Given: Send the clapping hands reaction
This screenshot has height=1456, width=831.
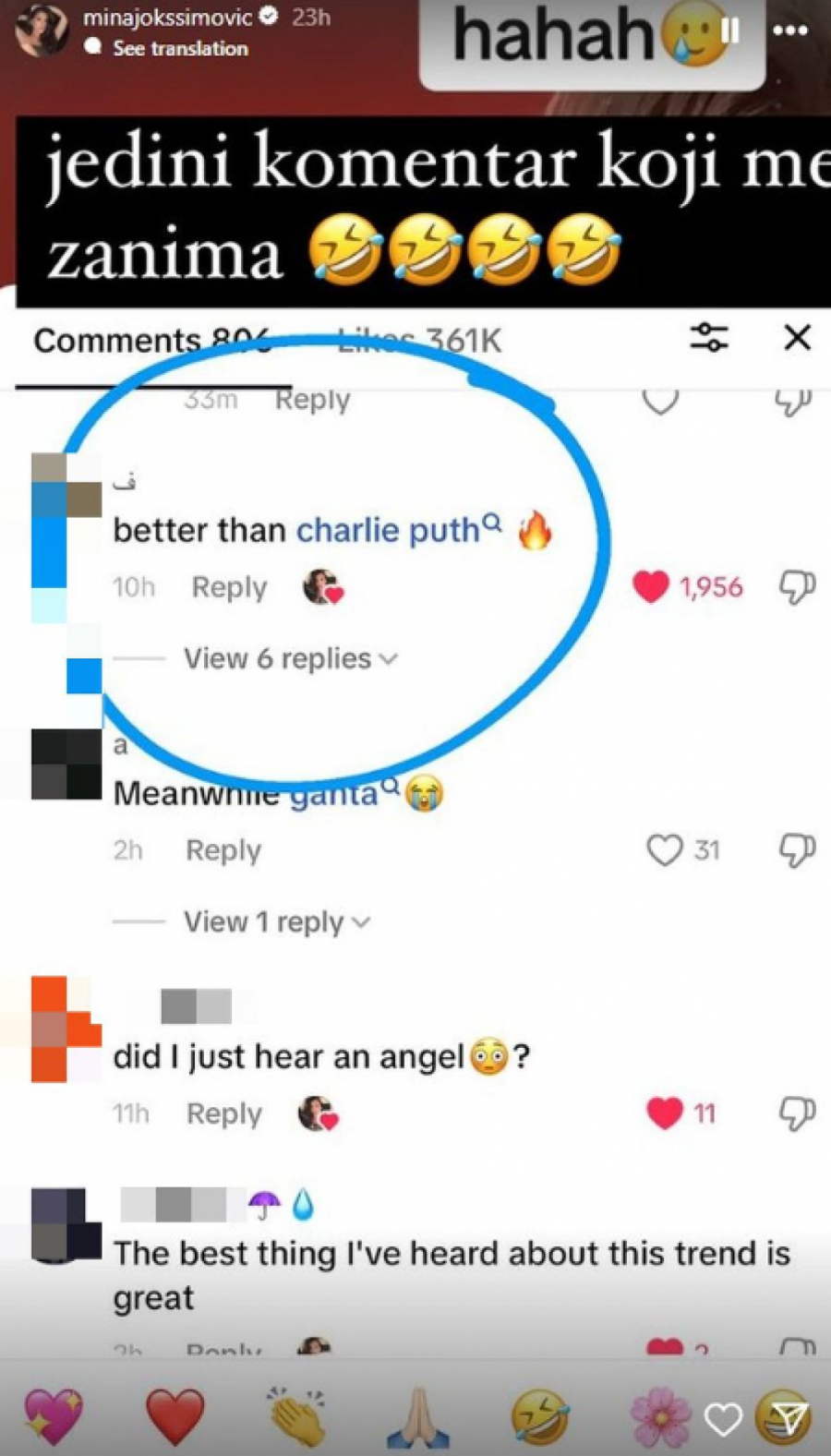Looking at the screenshot, I should [x=297, y=1415].
